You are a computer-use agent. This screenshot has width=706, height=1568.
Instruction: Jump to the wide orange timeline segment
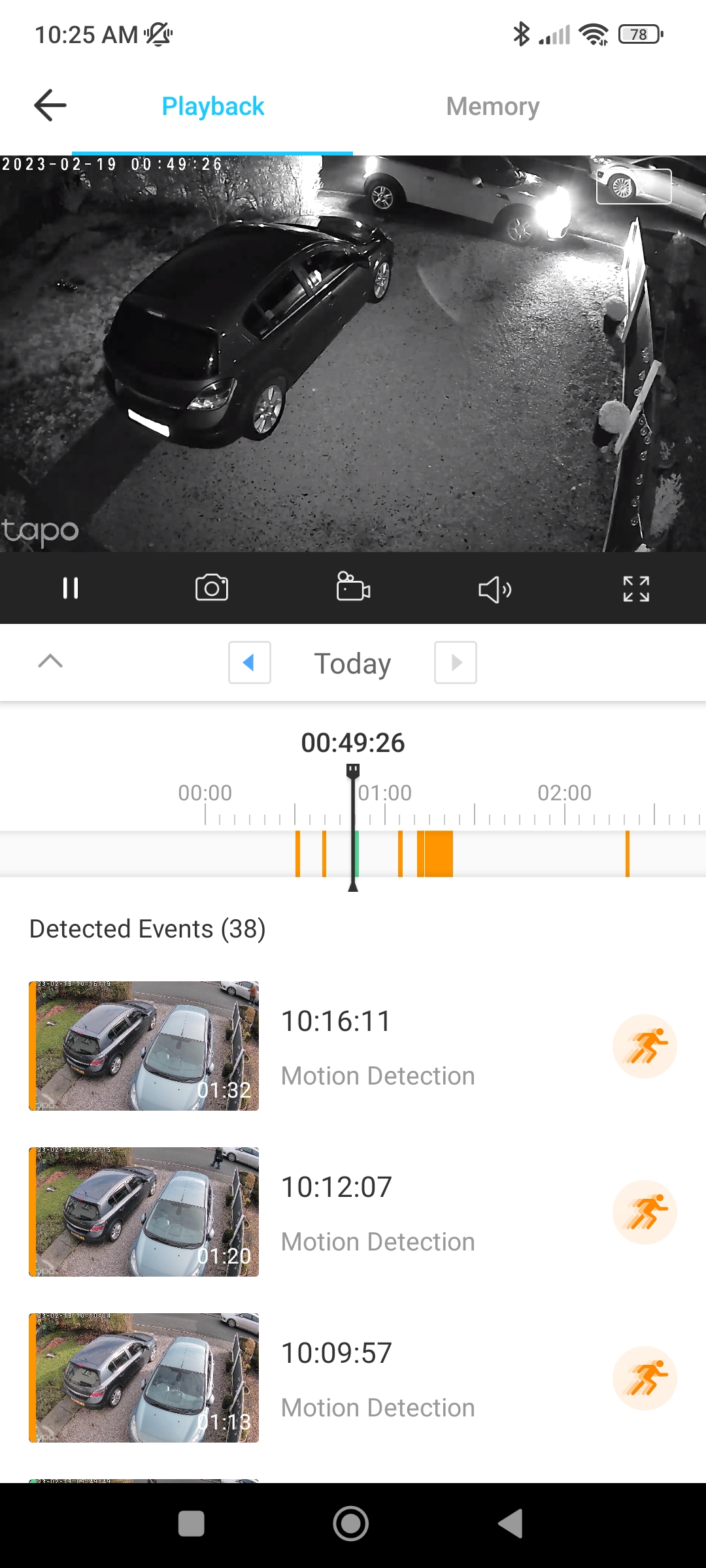[x=436, y=854]
